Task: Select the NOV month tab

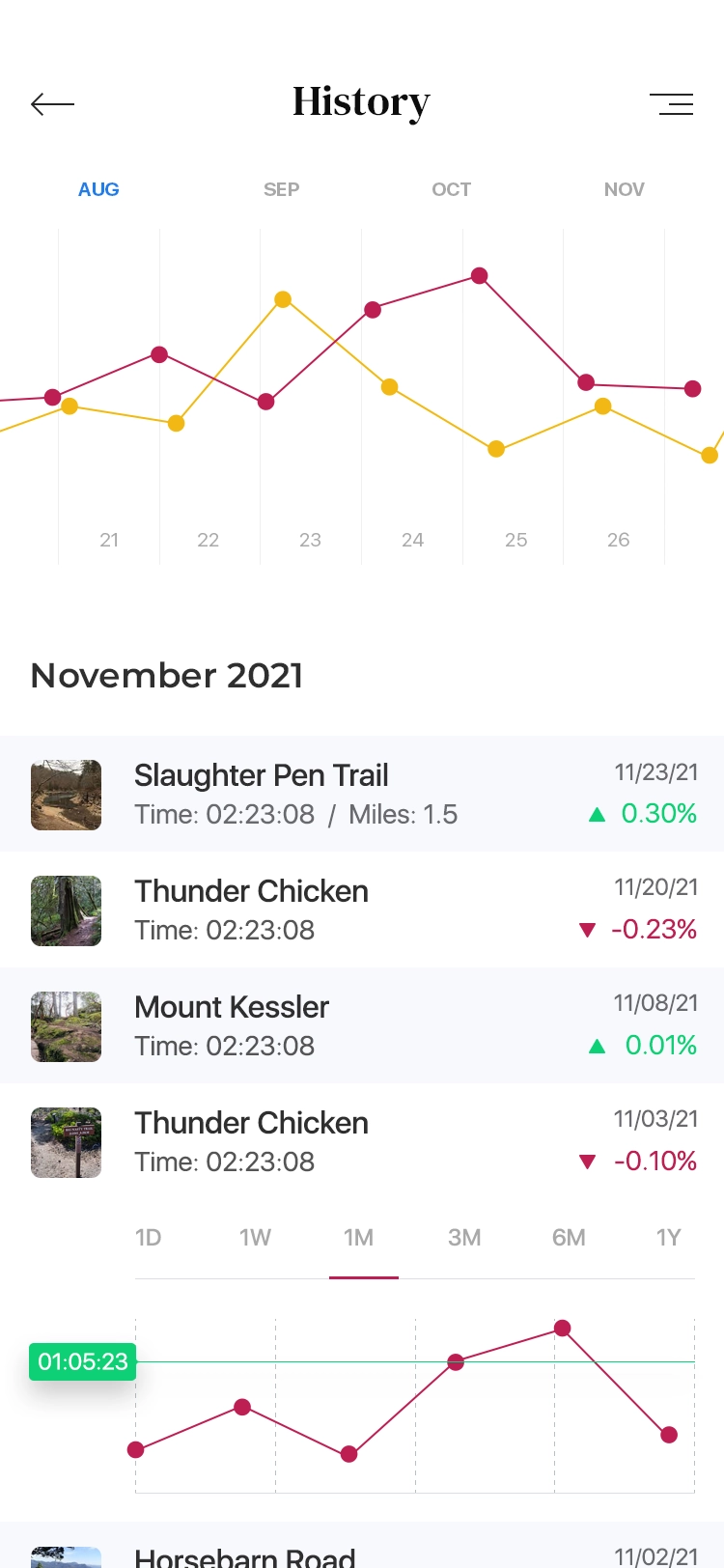Action: tap(624, 189)
